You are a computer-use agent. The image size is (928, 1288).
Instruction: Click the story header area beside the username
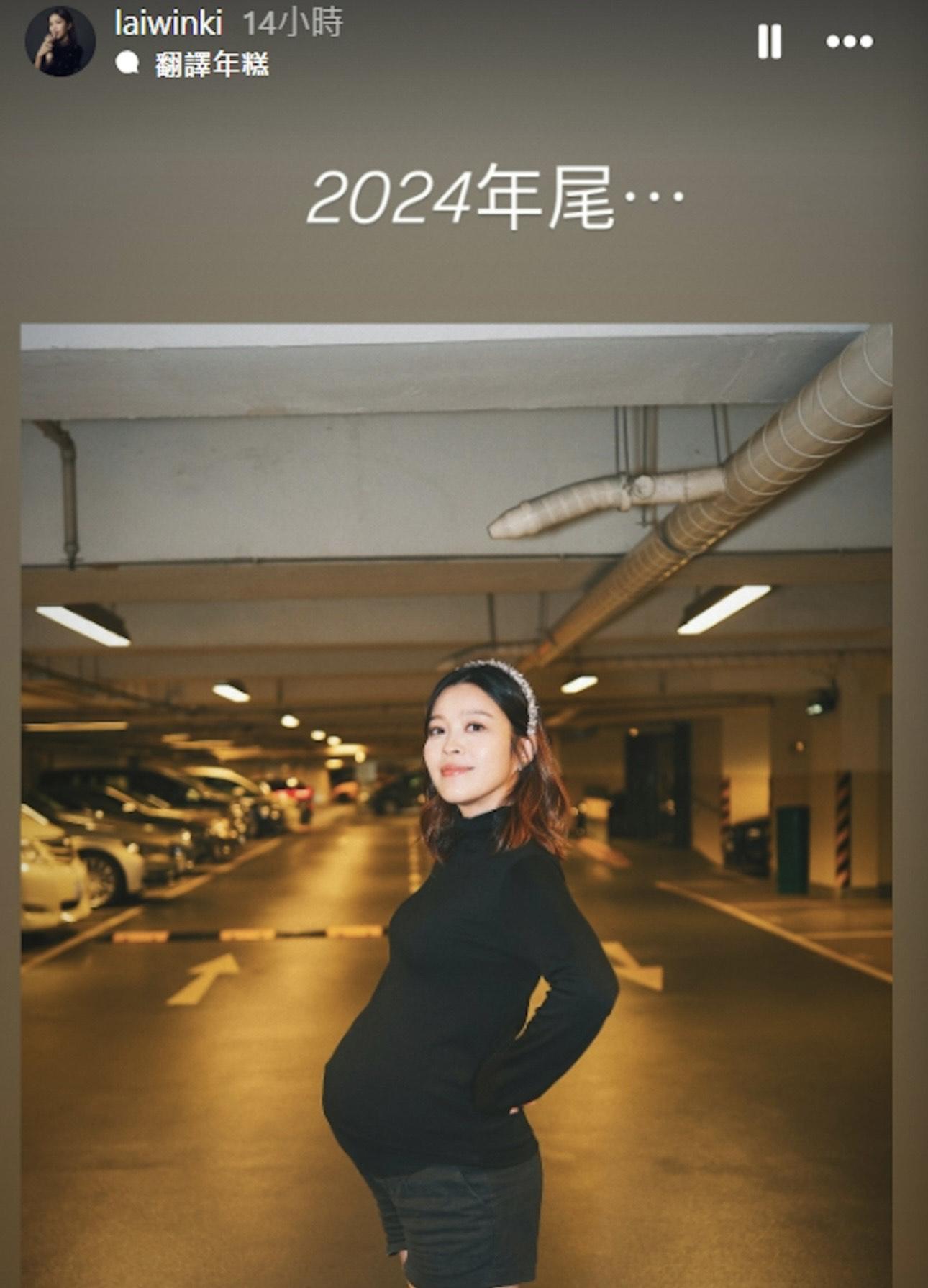click(432, 40)
